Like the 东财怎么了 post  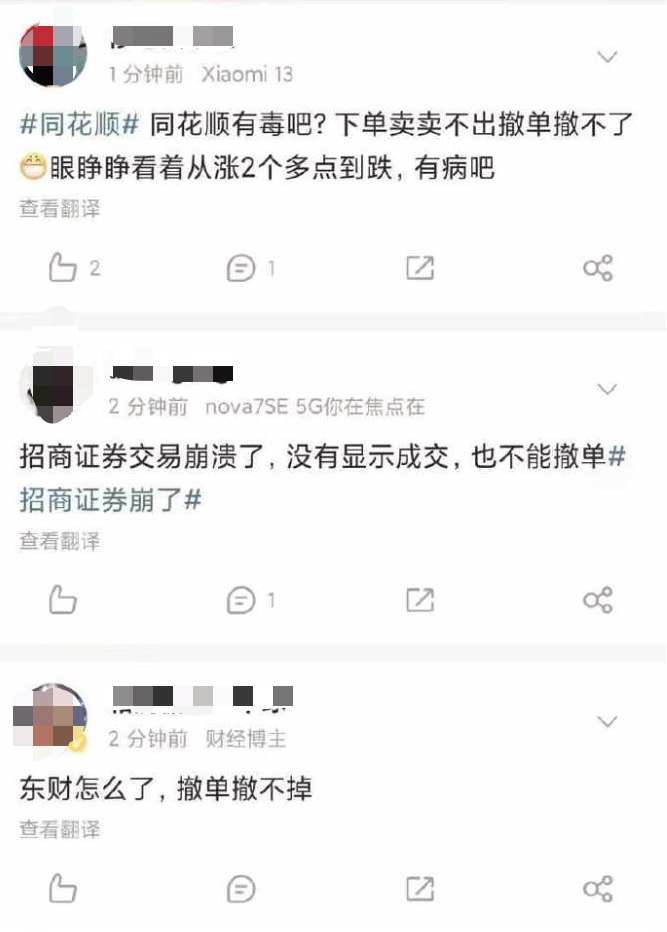[x=63, y=888]
